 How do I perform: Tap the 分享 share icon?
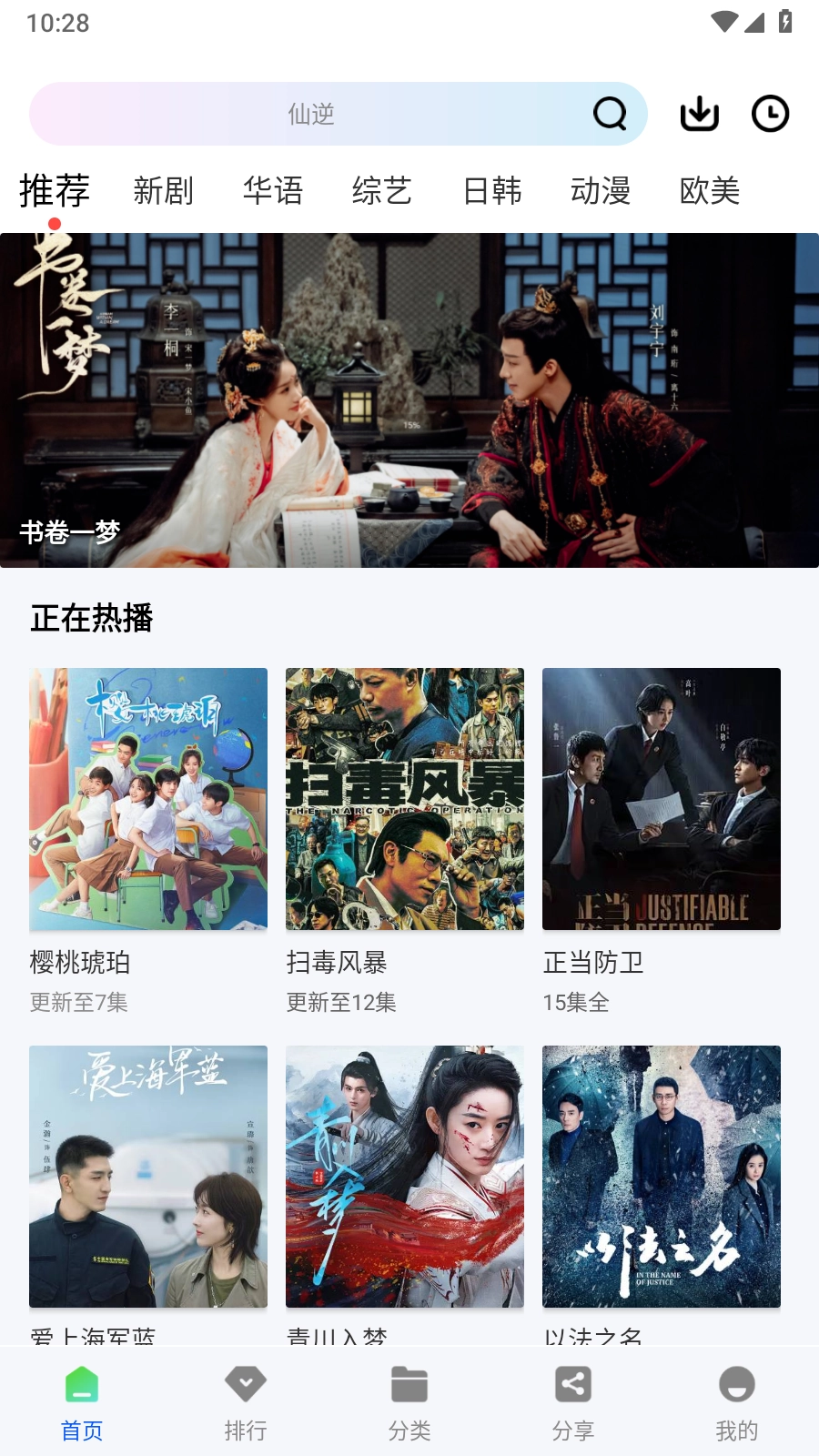tap(572, 1384)
